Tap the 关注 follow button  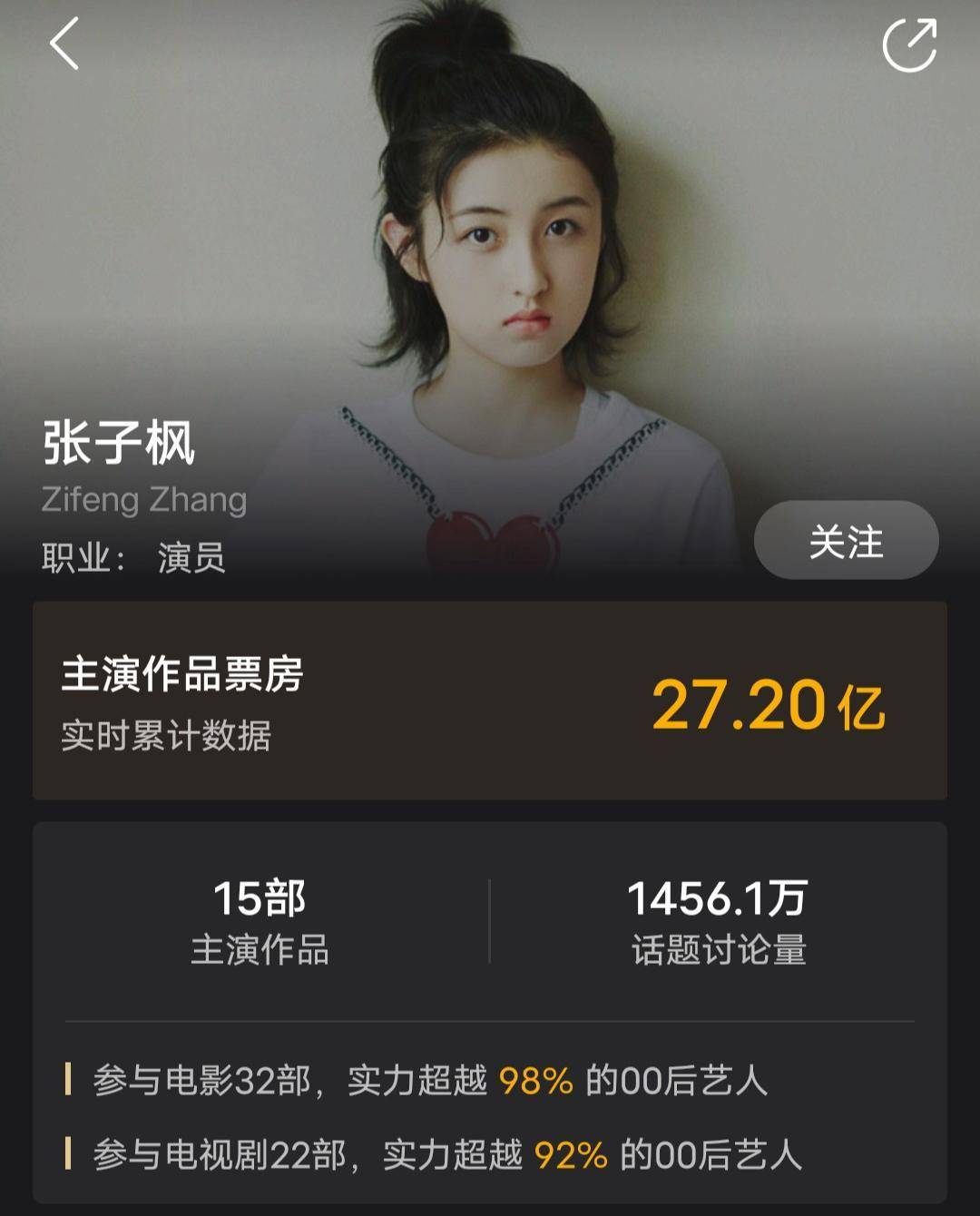[846, 541]
